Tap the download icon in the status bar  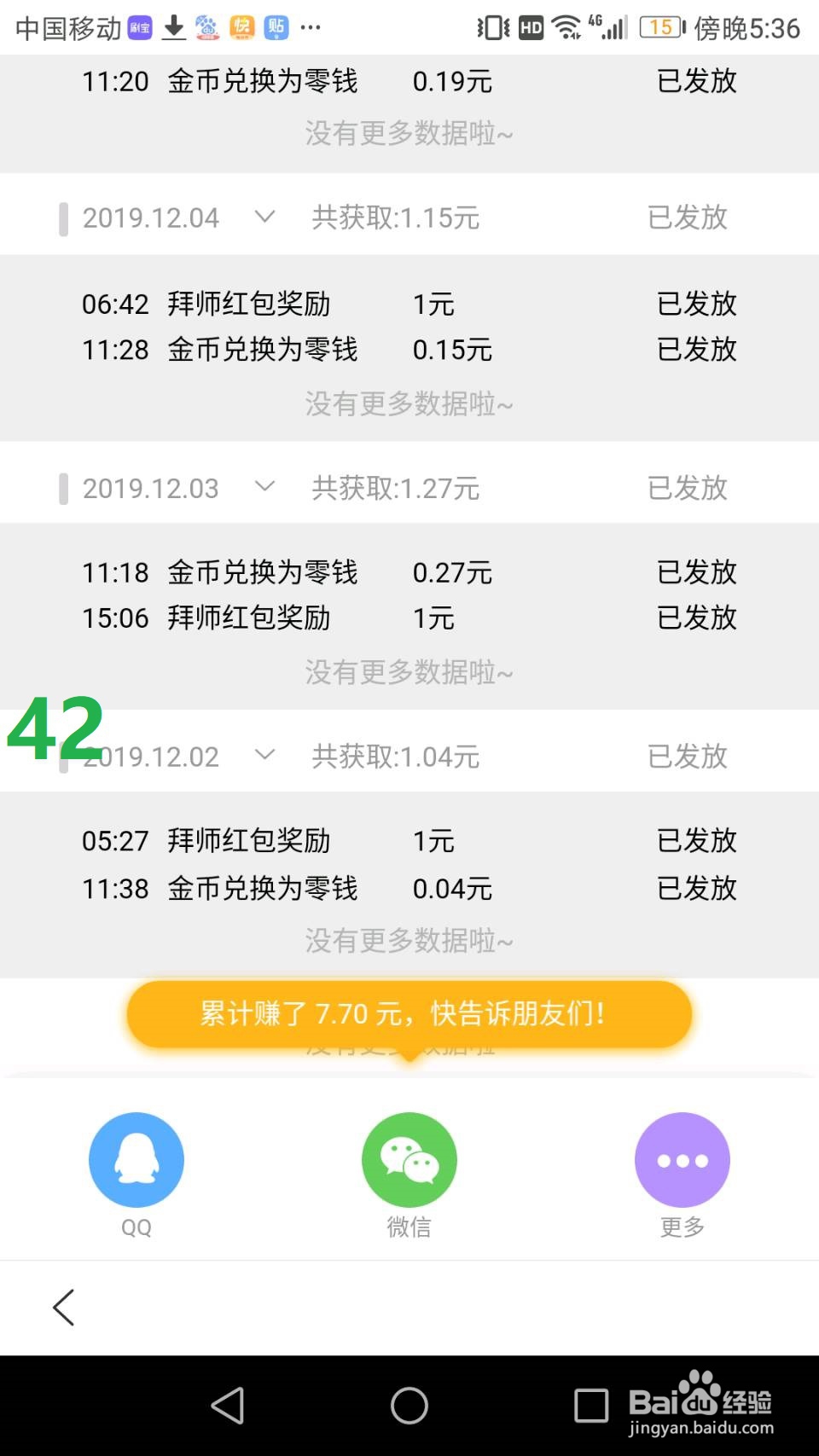(x=174, y=26)
